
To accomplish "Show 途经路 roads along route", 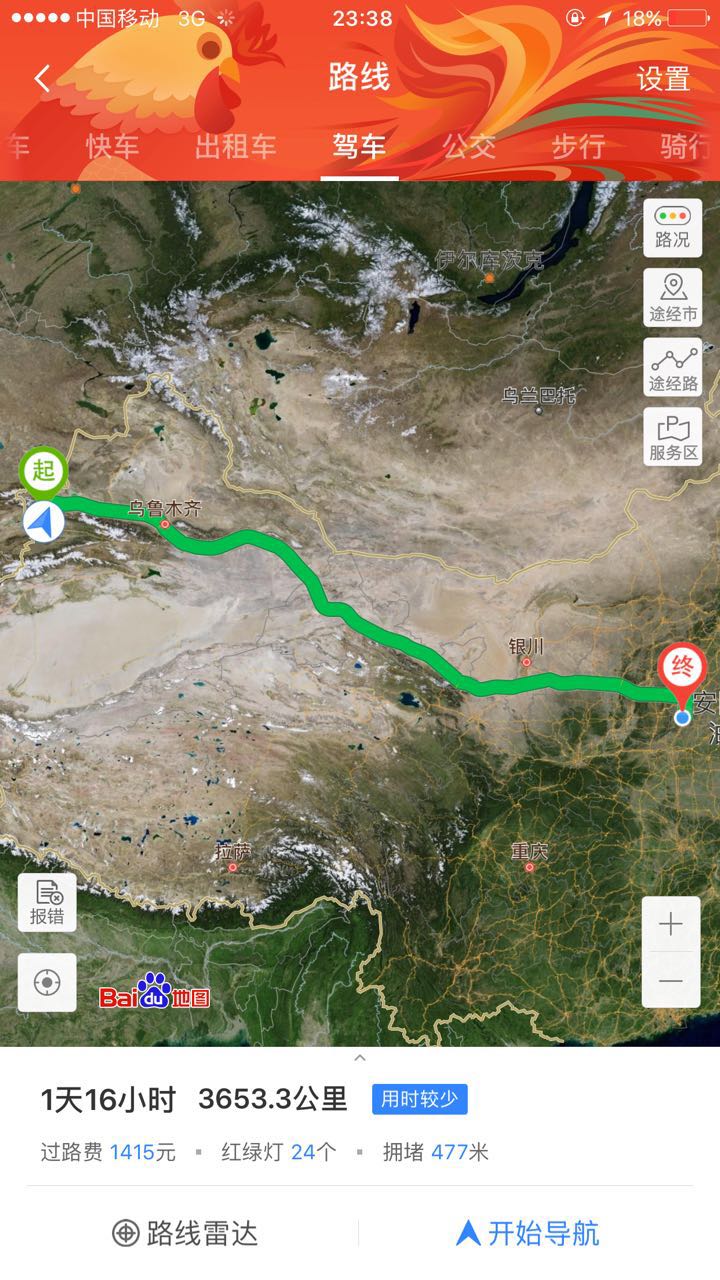I will (672, 367).
